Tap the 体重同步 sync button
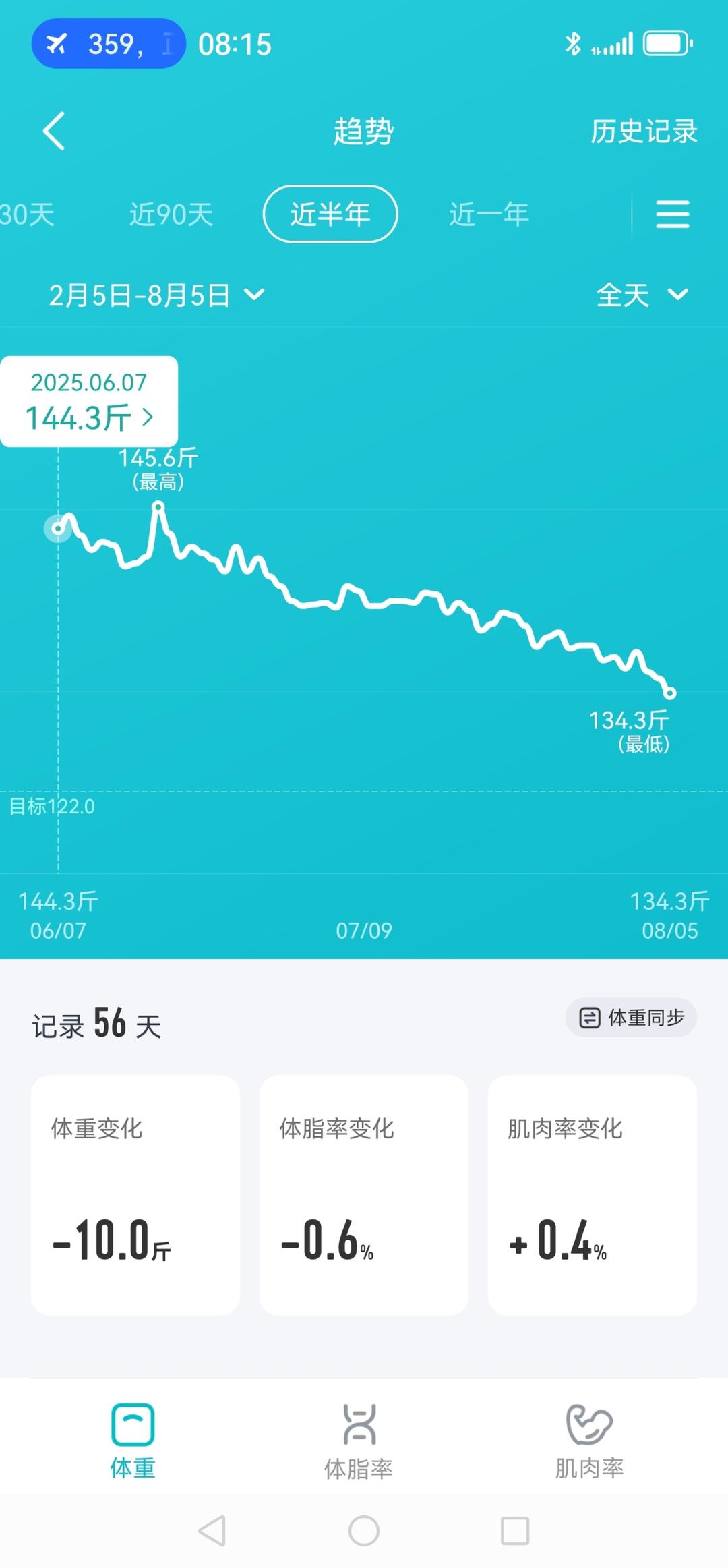The image size is (728, 1568). 631,1017
